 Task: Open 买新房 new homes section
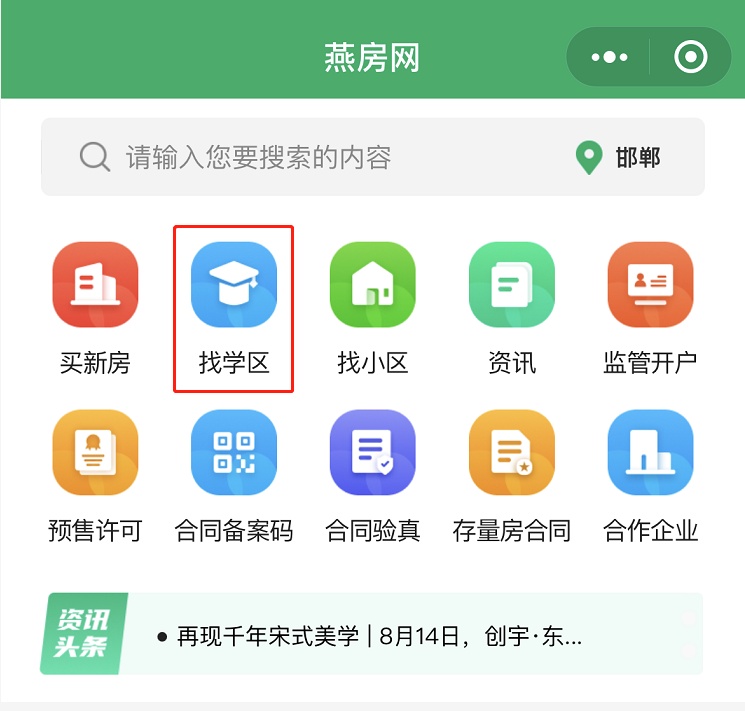tap(95, 285)
